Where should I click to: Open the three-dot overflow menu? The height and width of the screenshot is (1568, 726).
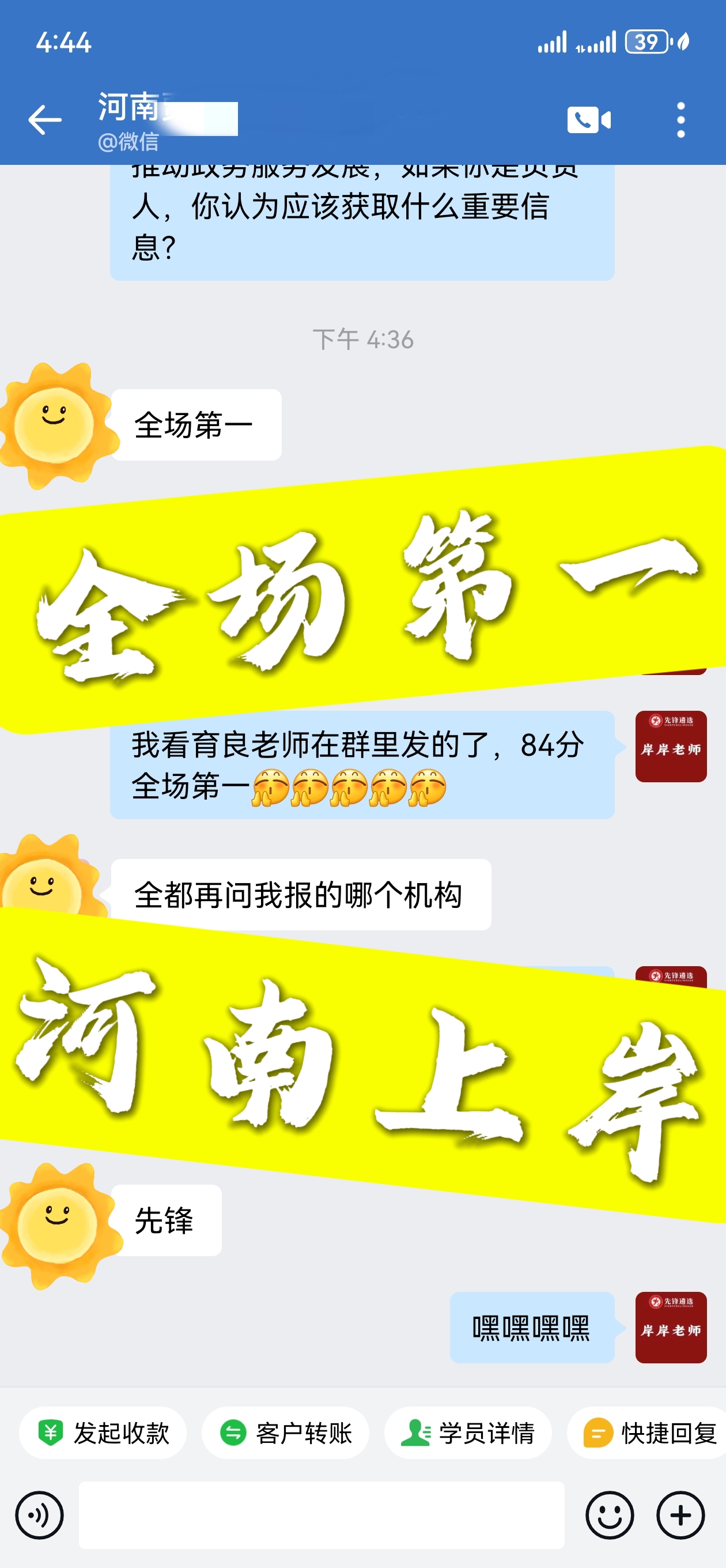tap(680, 119)
